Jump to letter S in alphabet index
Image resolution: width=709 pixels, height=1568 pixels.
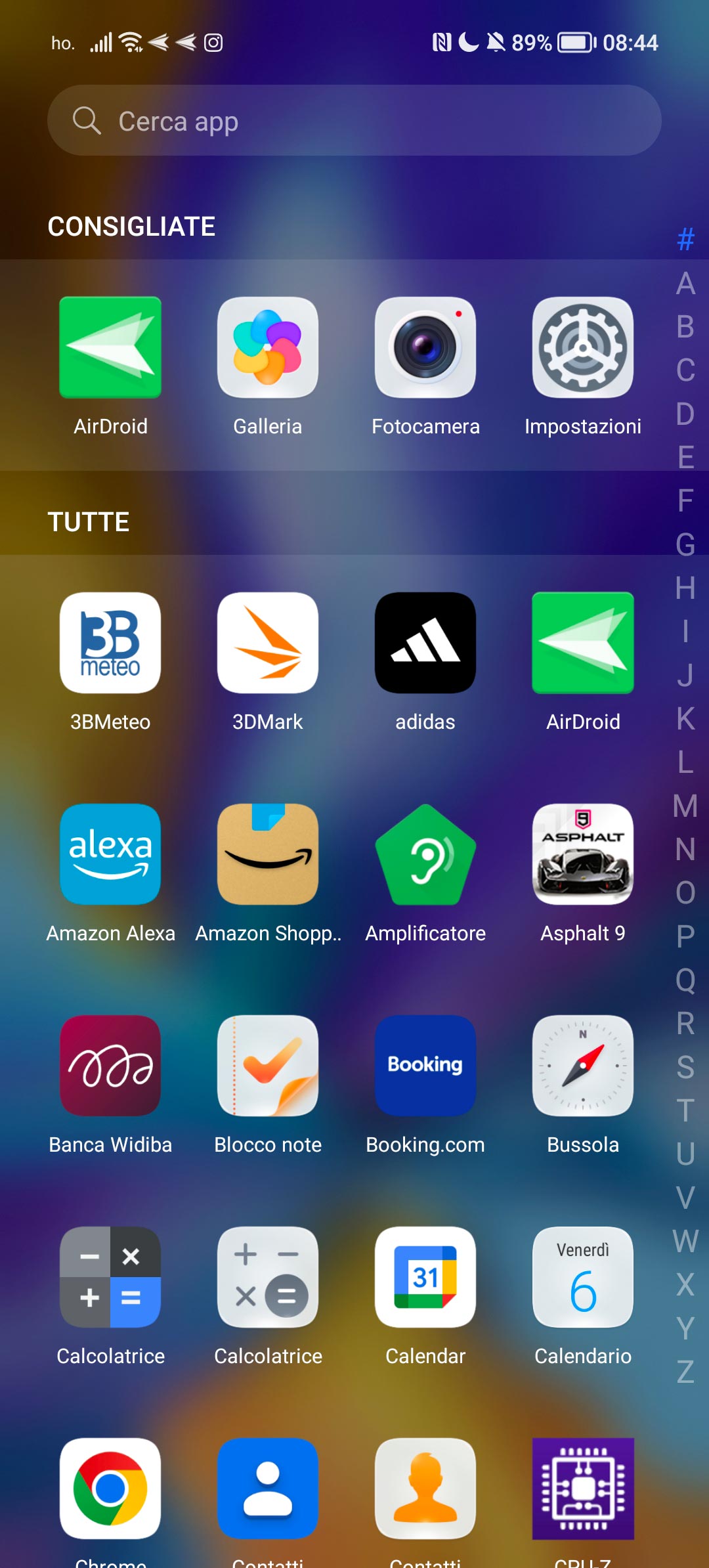685,1068
